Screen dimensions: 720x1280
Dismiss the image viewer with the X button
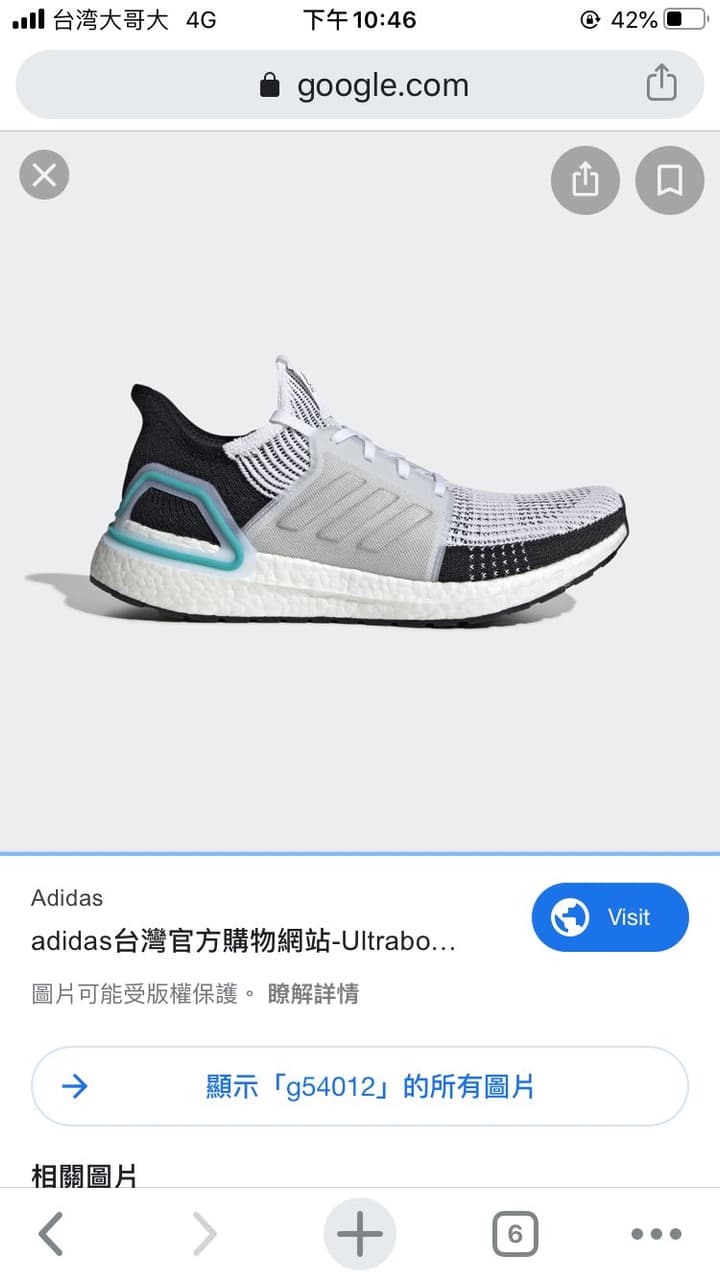click(x=44, y=174)
